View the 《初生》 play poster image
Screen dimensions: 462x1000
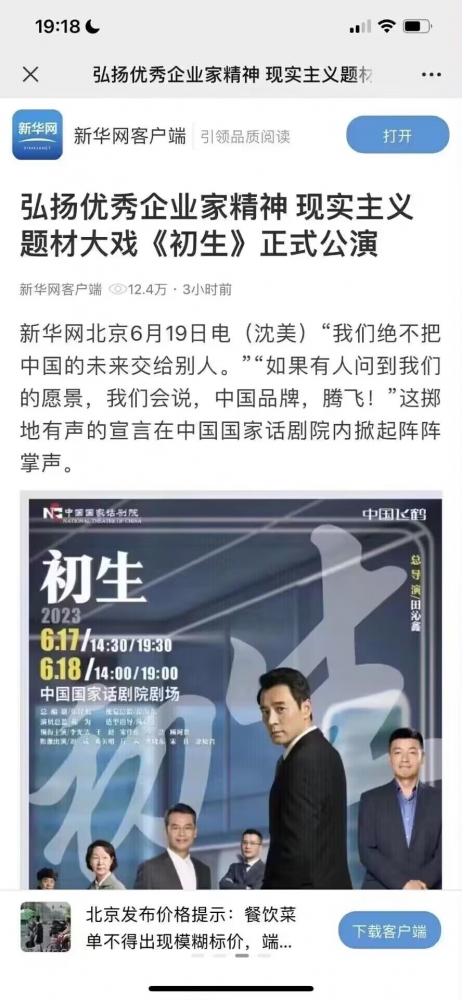[x=231, y=689]
